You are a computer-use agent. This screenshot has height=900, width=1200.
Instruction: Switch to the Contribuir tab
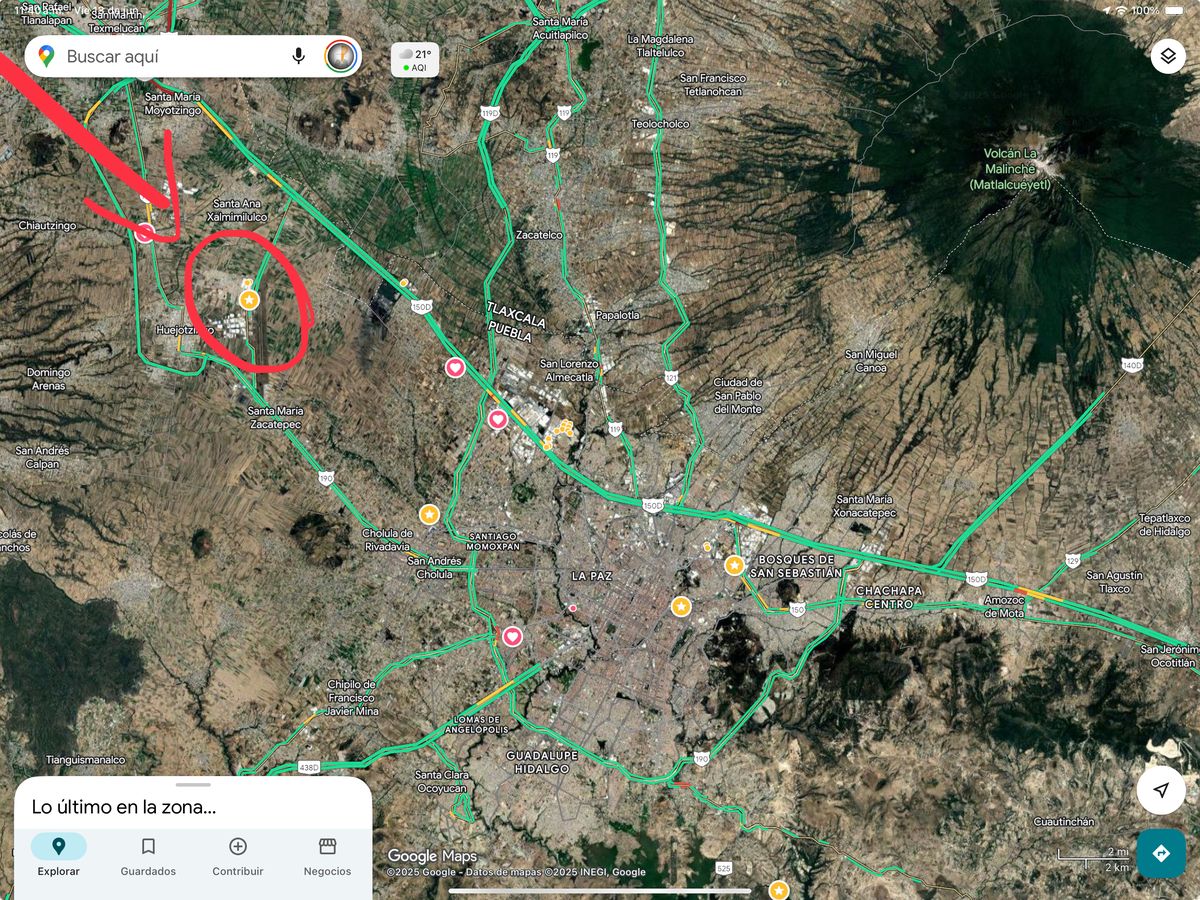[238, 856]
